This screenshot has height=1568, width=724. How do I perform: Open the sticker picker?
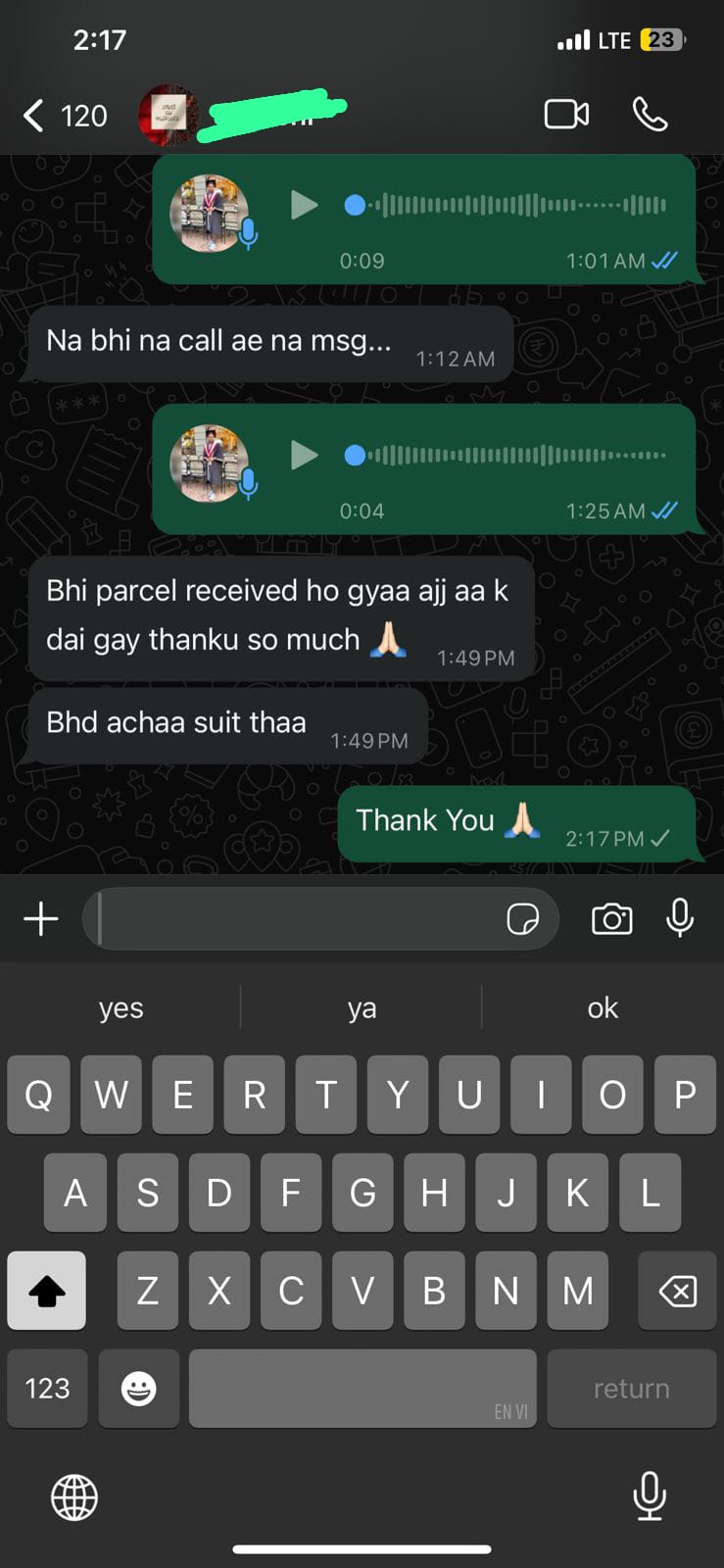522,919
